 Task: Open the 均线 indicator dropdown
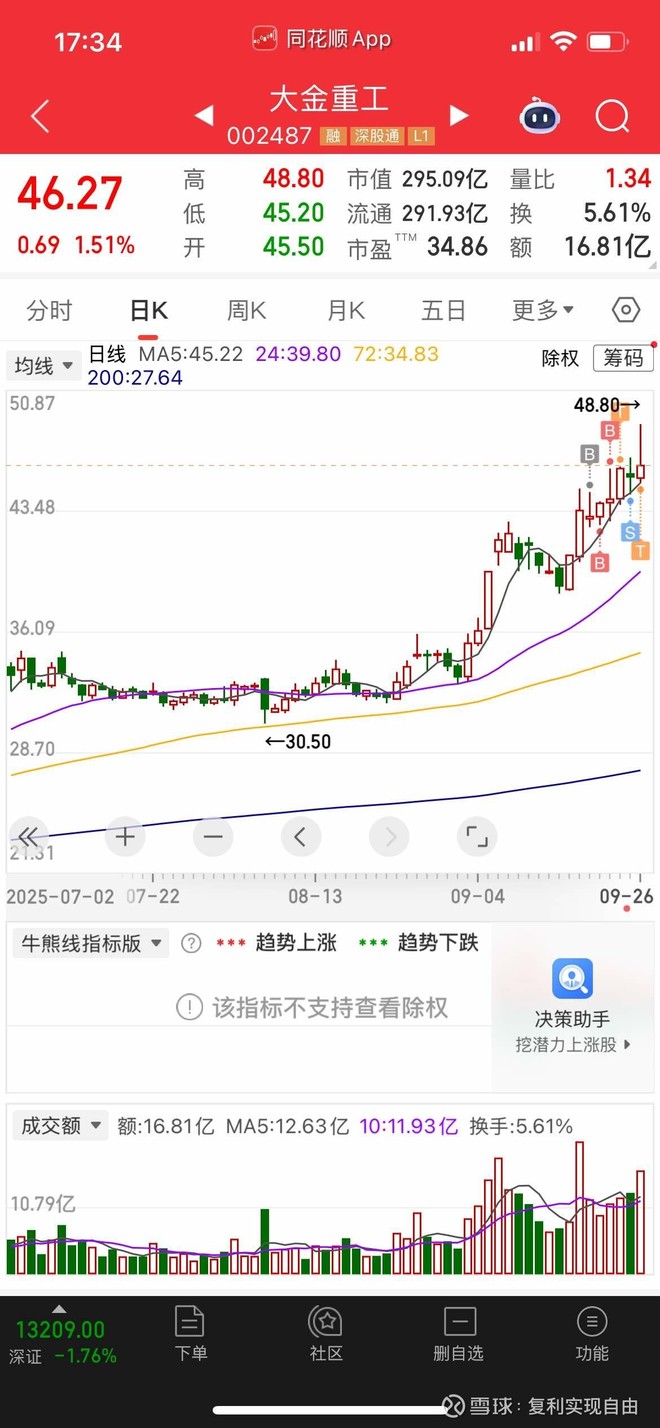click(x=45, y=366)
